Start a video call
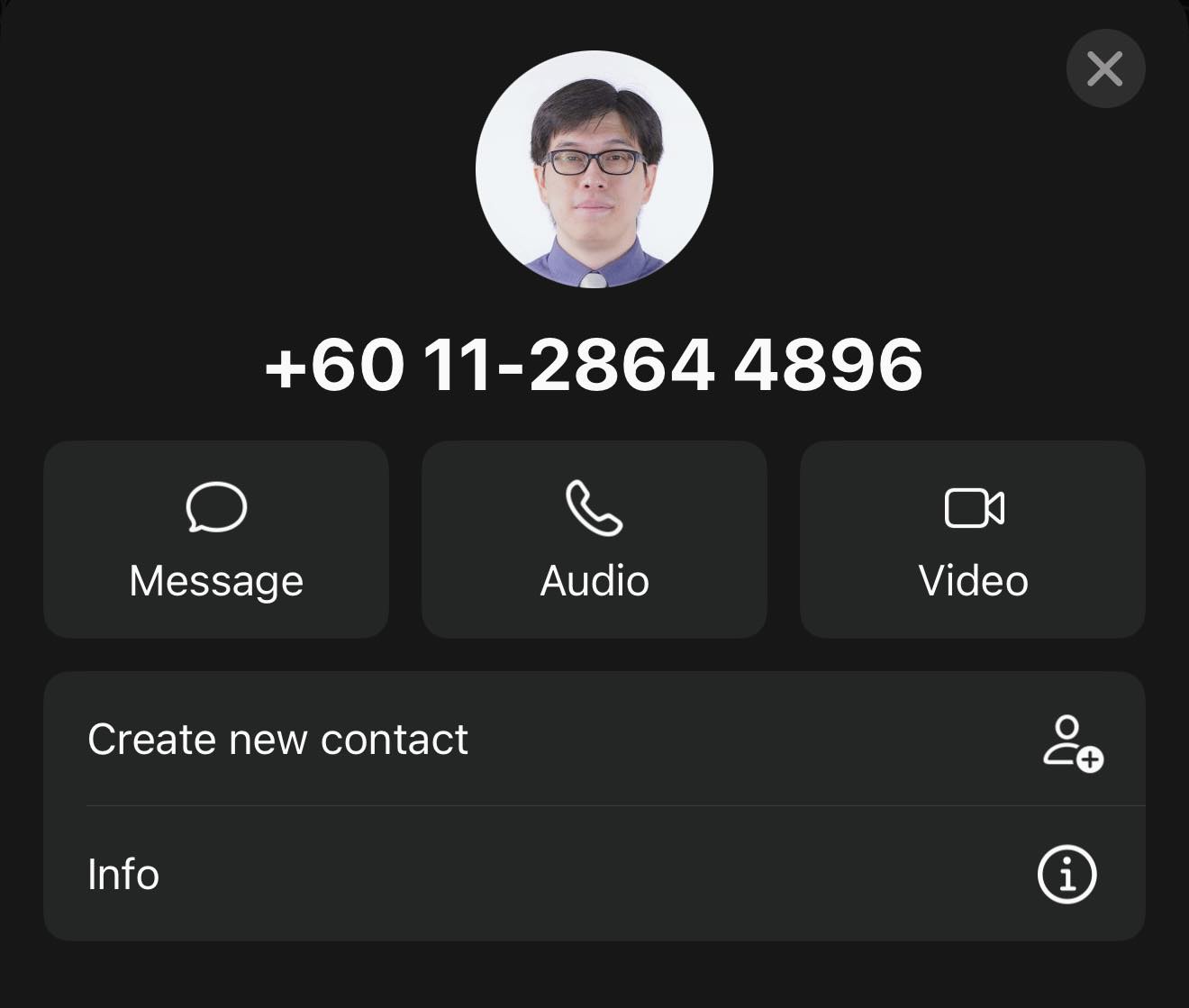The image size is (1189, 1008). pos(973,540)
